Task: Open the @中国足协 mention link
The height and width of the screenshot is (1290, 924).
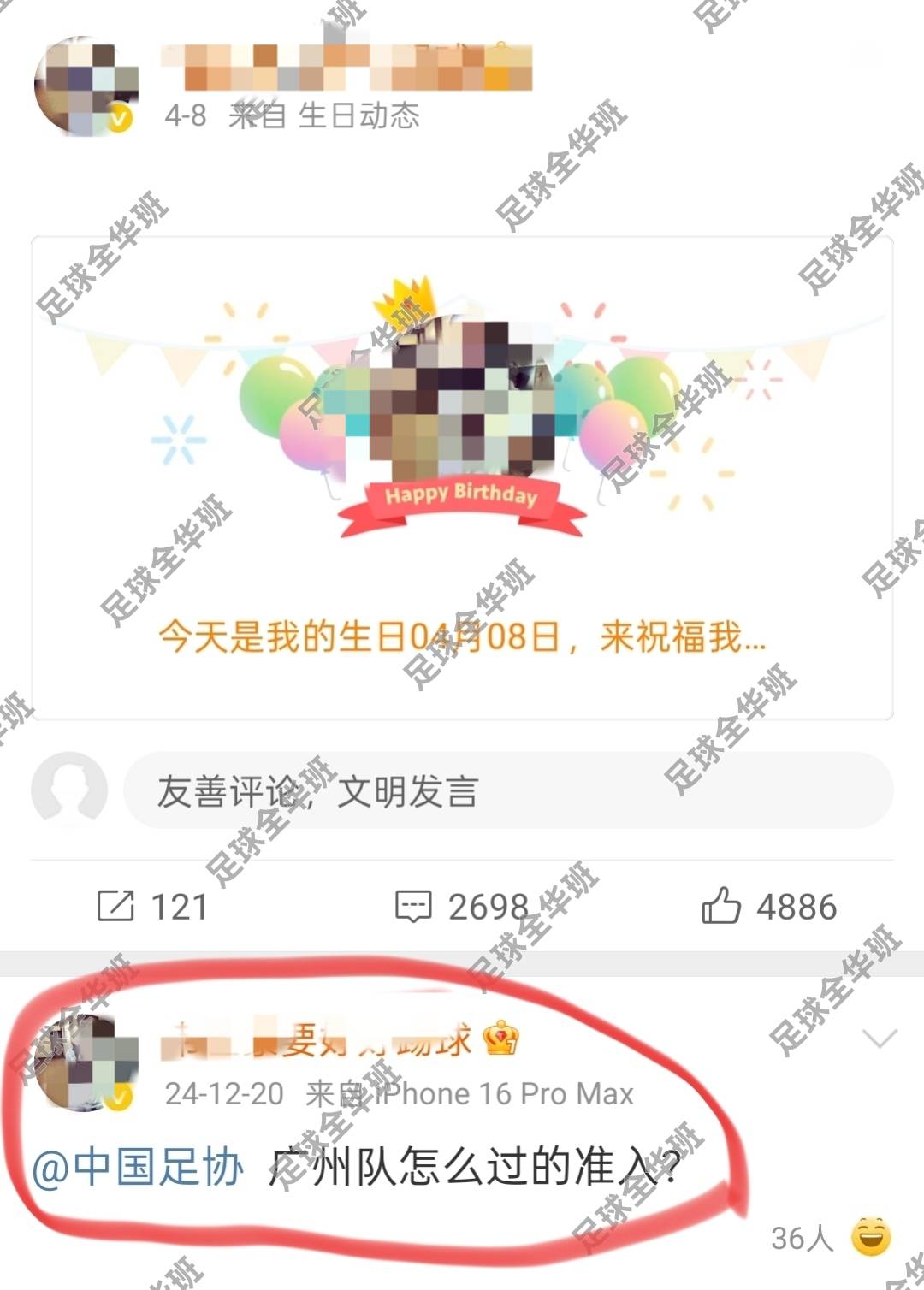Action: point(137,1167)
